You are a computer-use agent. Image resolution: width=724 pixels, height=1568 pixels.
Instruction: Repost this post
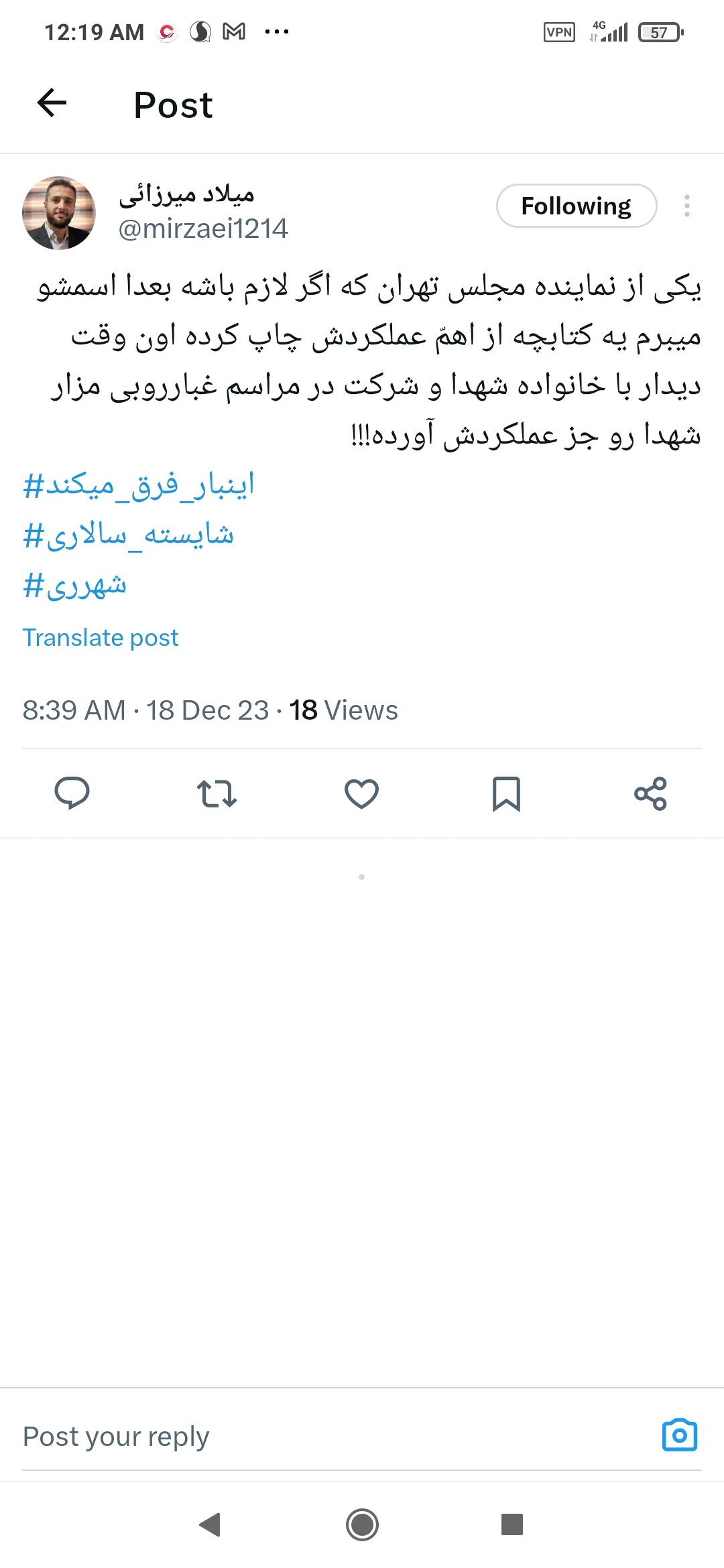217,793
